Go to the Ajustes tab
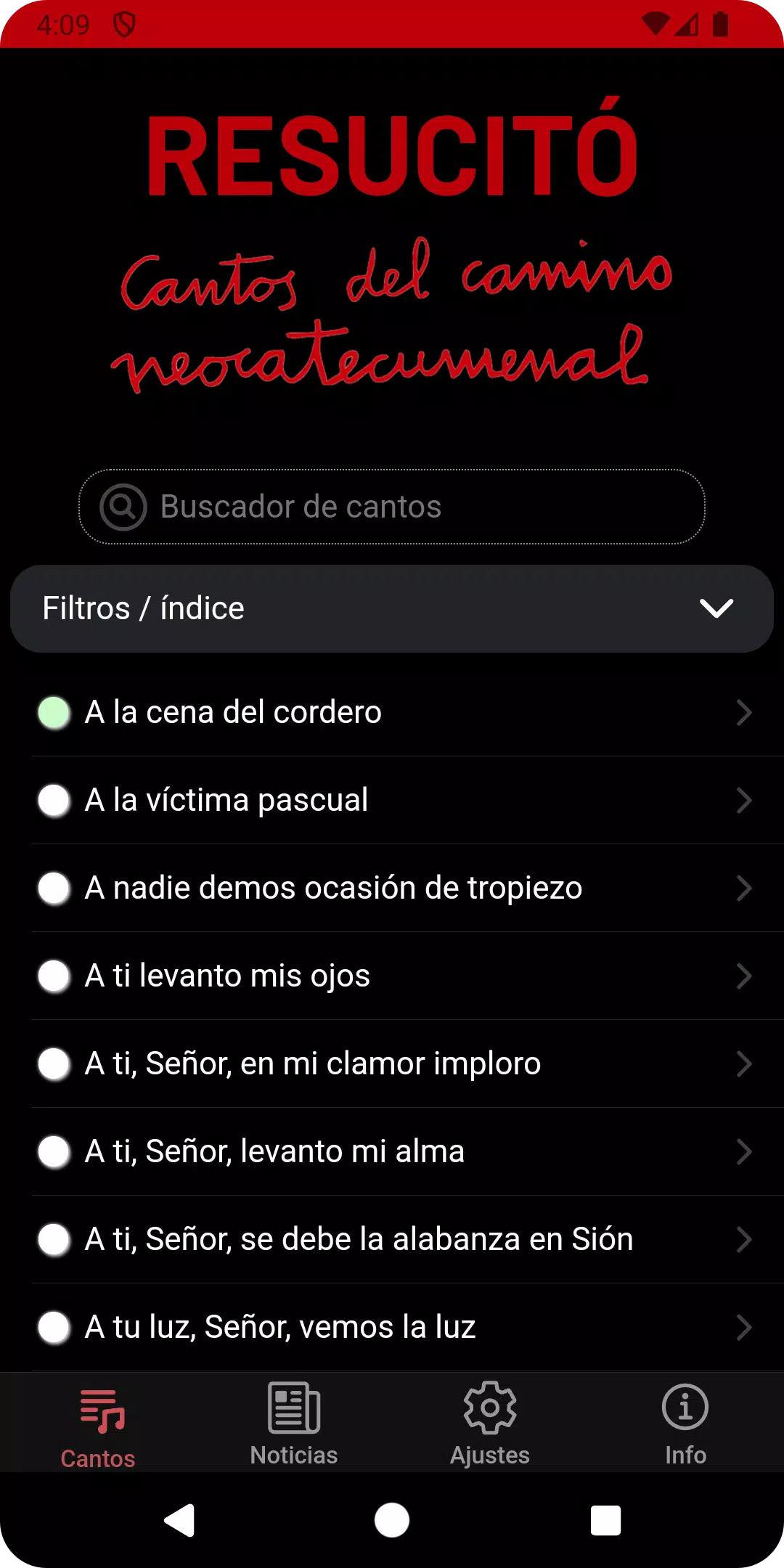Viewport: 784px width, 1568px height. point(490,1423)
